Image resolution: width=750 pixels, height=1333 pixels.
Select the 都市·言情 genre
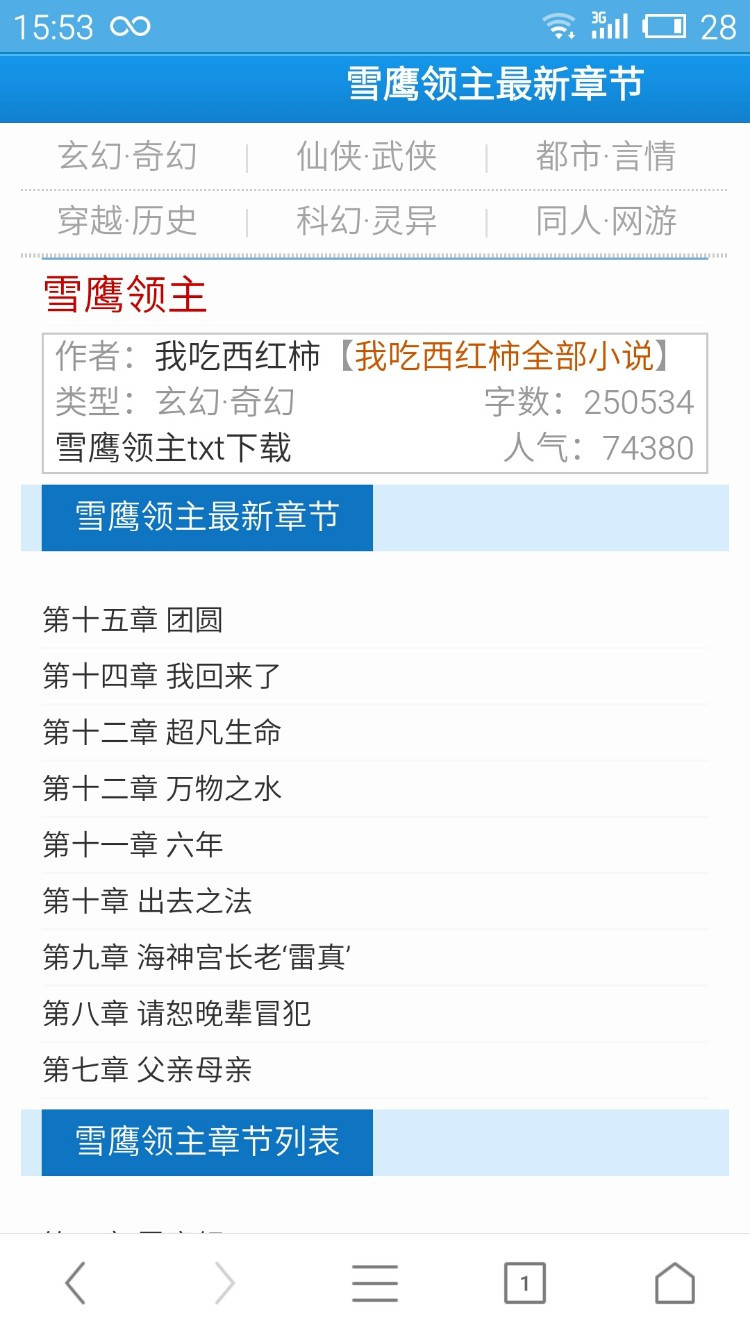click(x=608, y=156)
